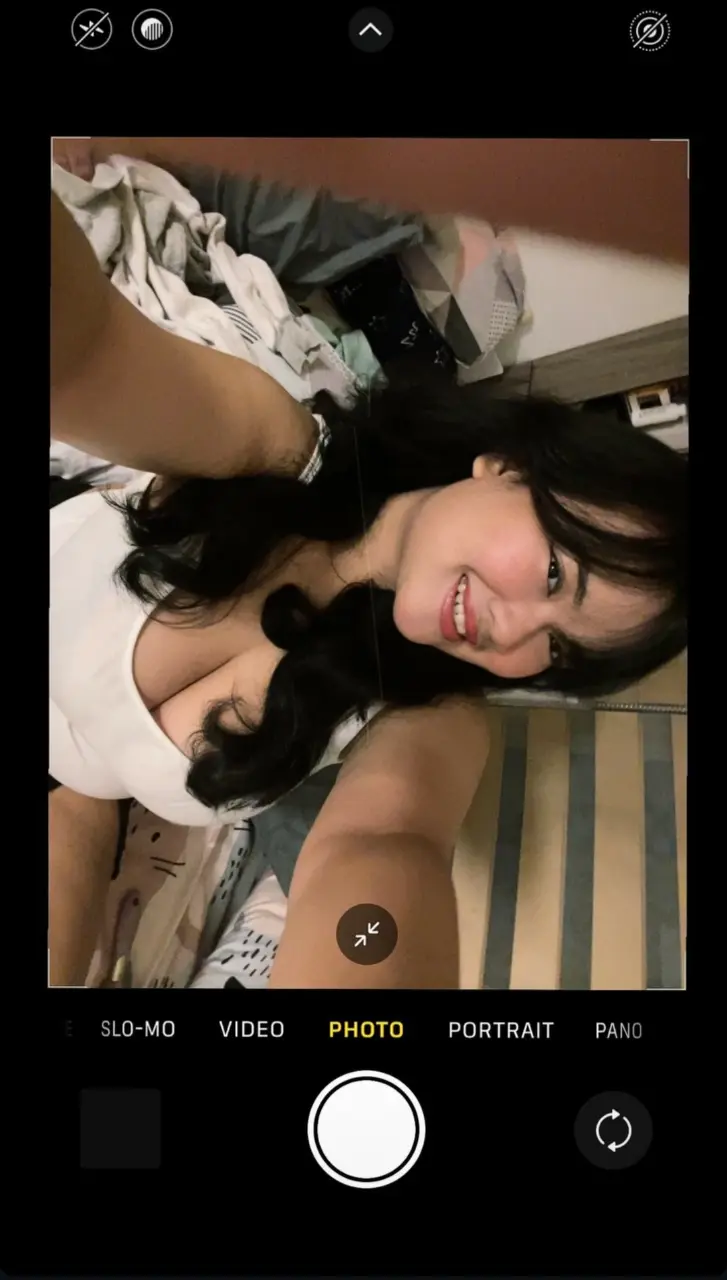
Task: Switch to SLO-MO mode
Action: tap(138, 1030)
